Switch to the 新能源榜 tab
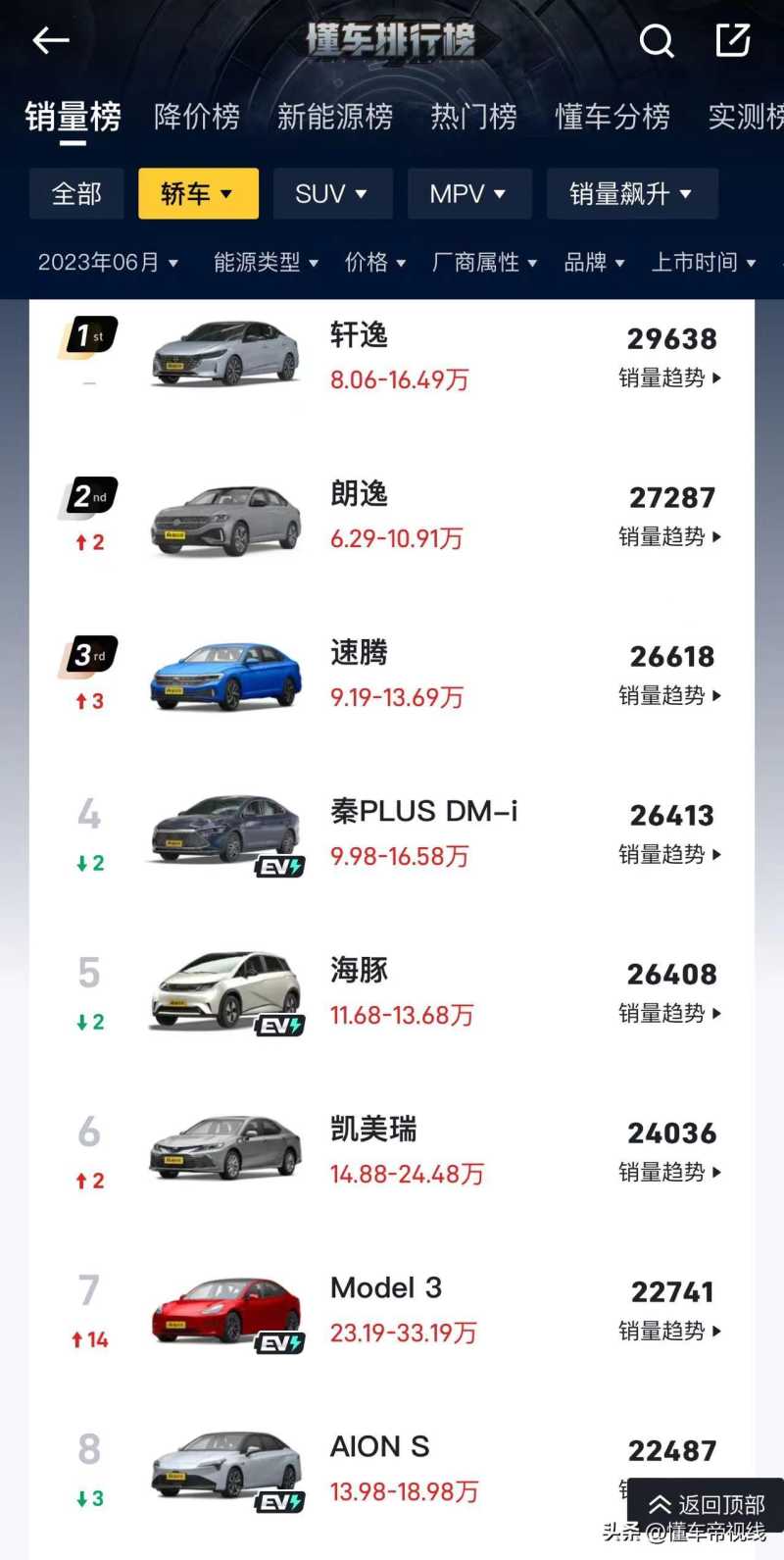Image resolution: width=784 pixels, height=1560 pixels. tap(335, 117)
